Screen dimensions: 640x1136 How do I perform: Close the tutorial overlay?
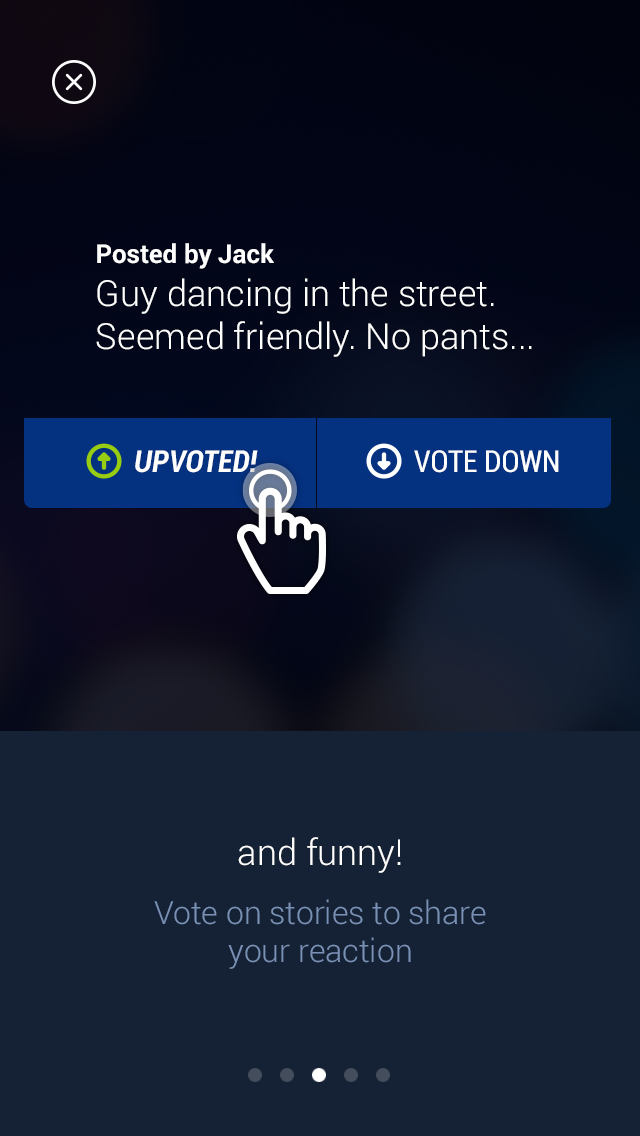click(74, 82)
